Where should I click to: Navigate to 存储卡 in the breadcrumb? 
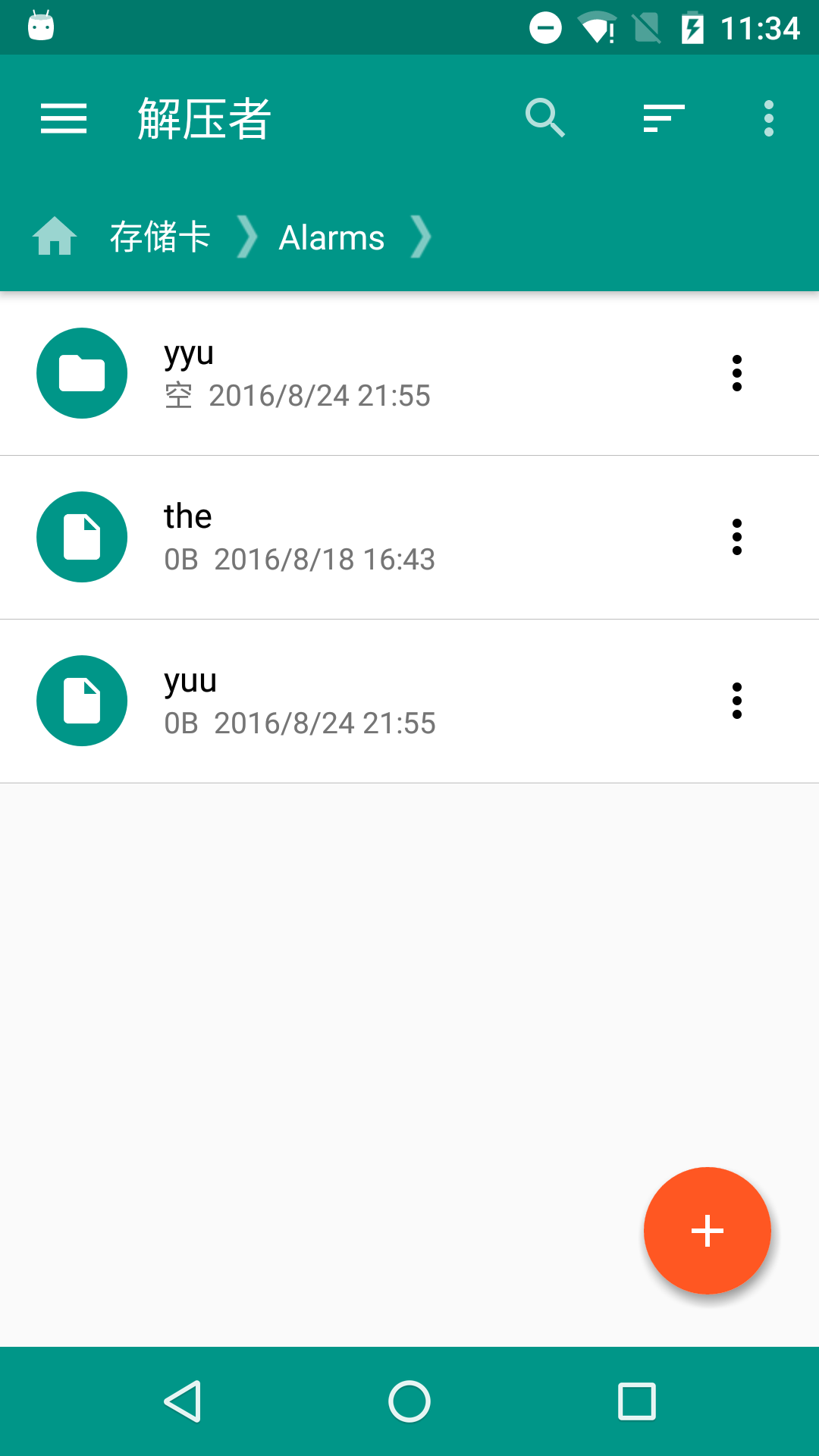pos(160,237)
